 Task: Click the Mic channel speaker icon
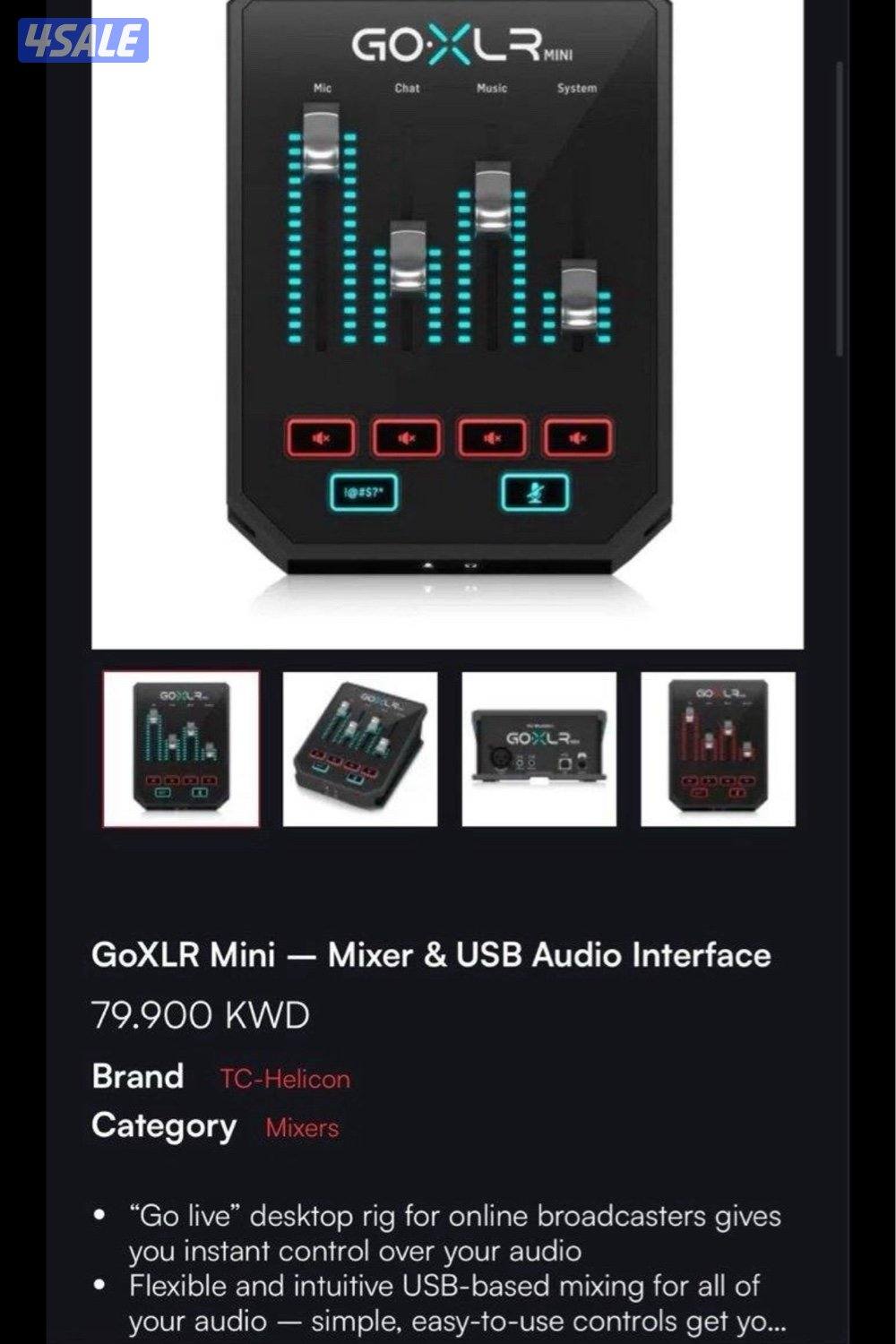coord(323,438)
